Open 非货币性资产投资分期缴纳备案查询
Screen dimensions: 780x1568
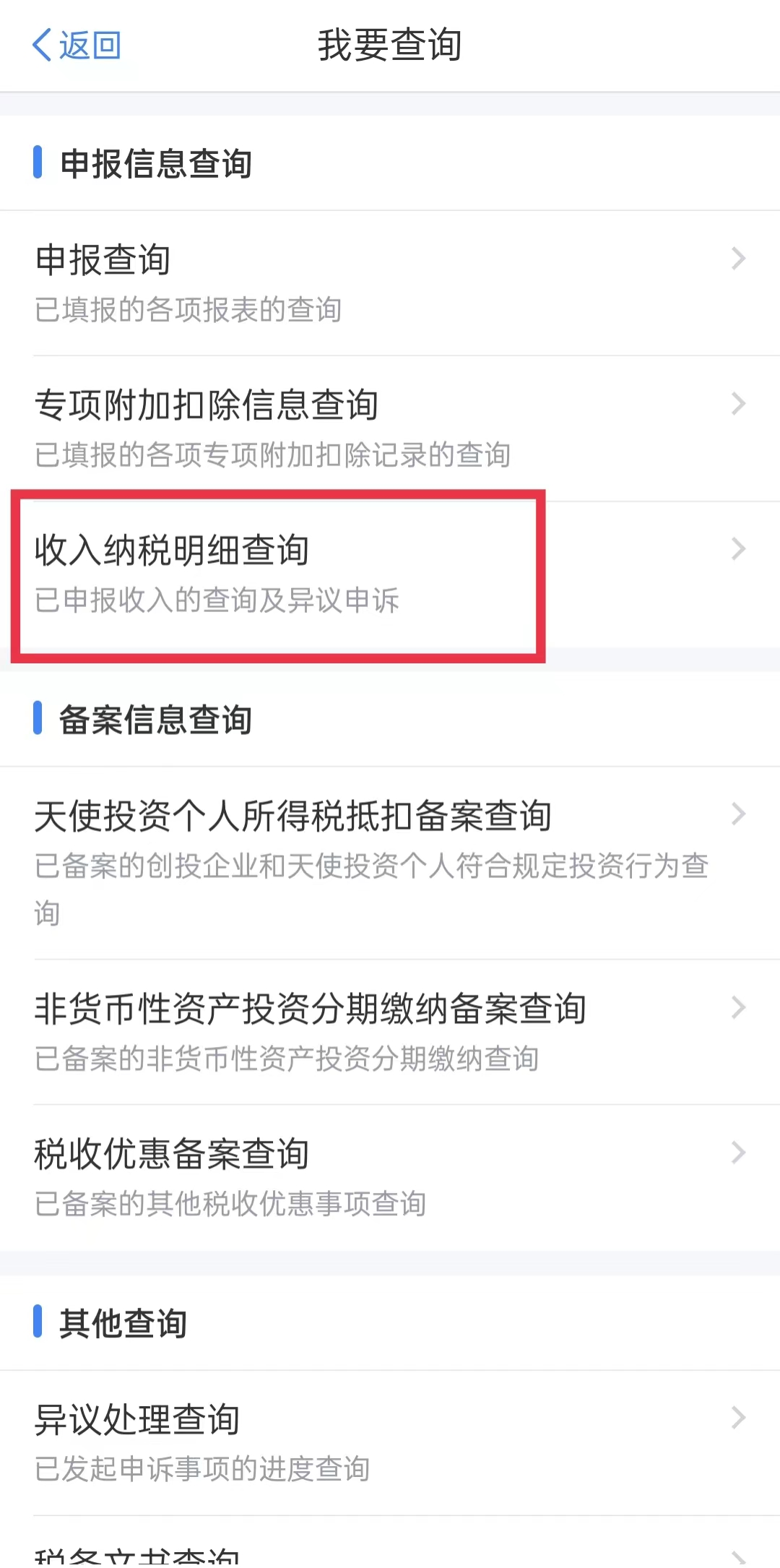(390, 1031)
